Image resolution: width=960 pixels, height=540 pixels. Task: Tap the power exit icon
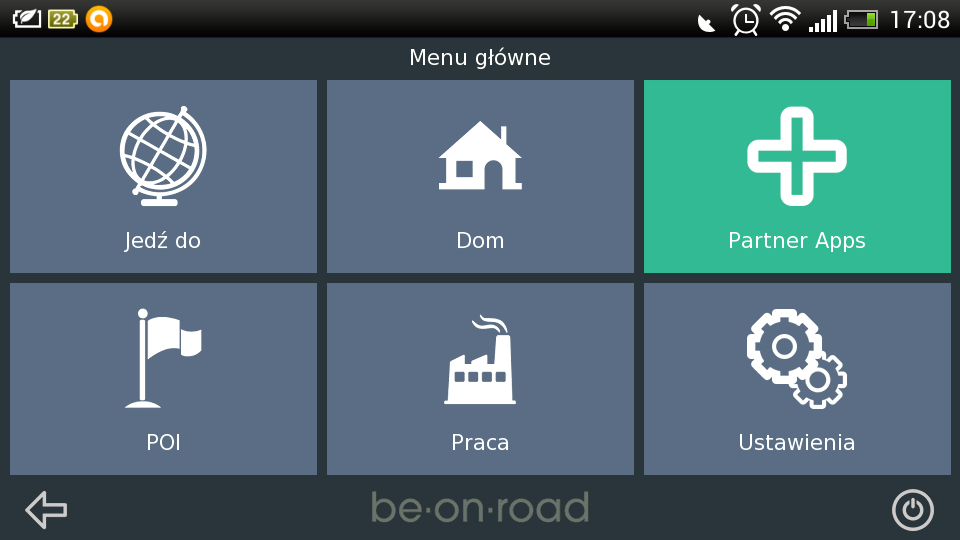coord(912,510)
